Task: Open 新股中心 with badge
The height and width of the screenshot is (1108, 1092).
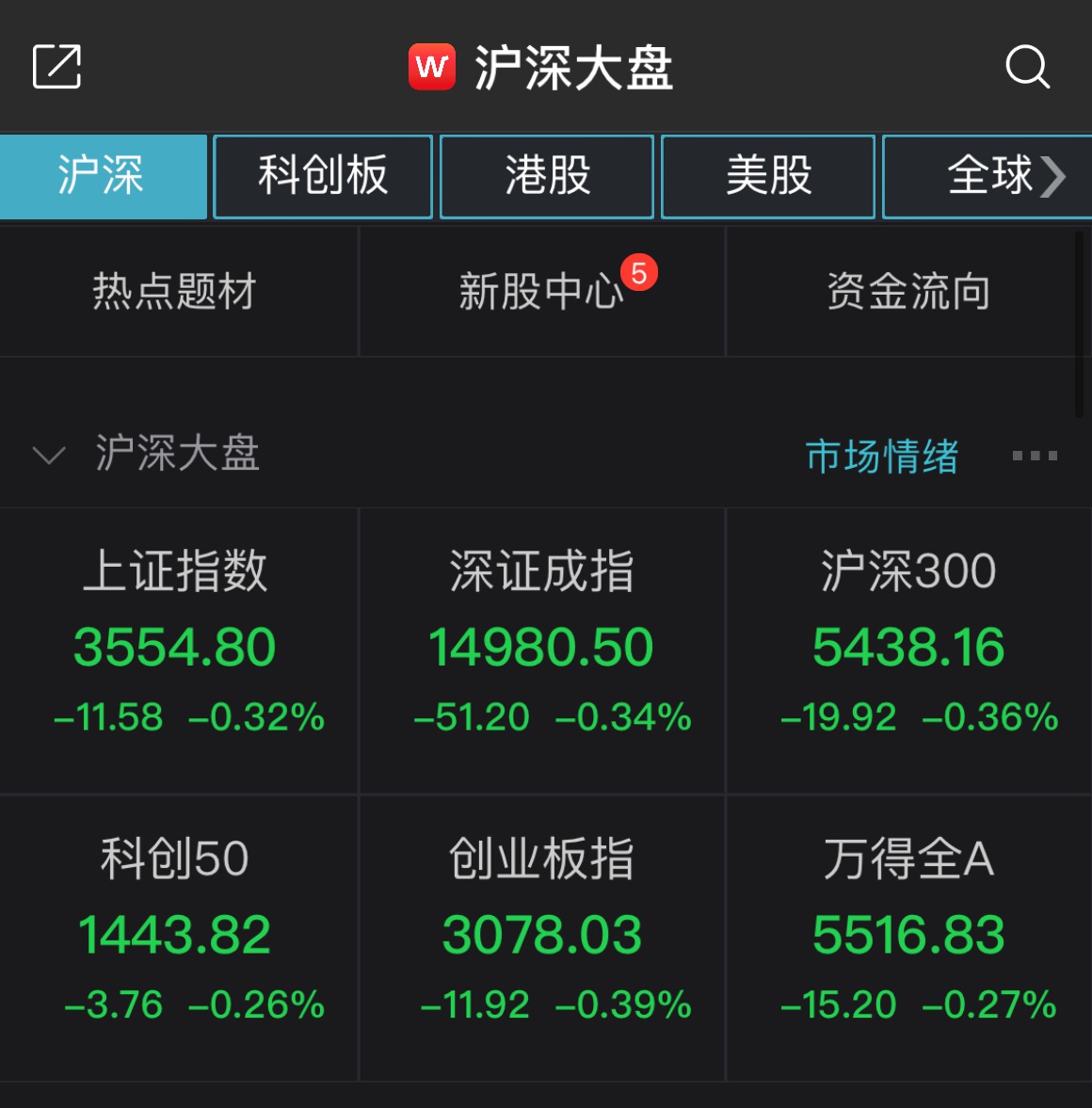Action: 542,292
